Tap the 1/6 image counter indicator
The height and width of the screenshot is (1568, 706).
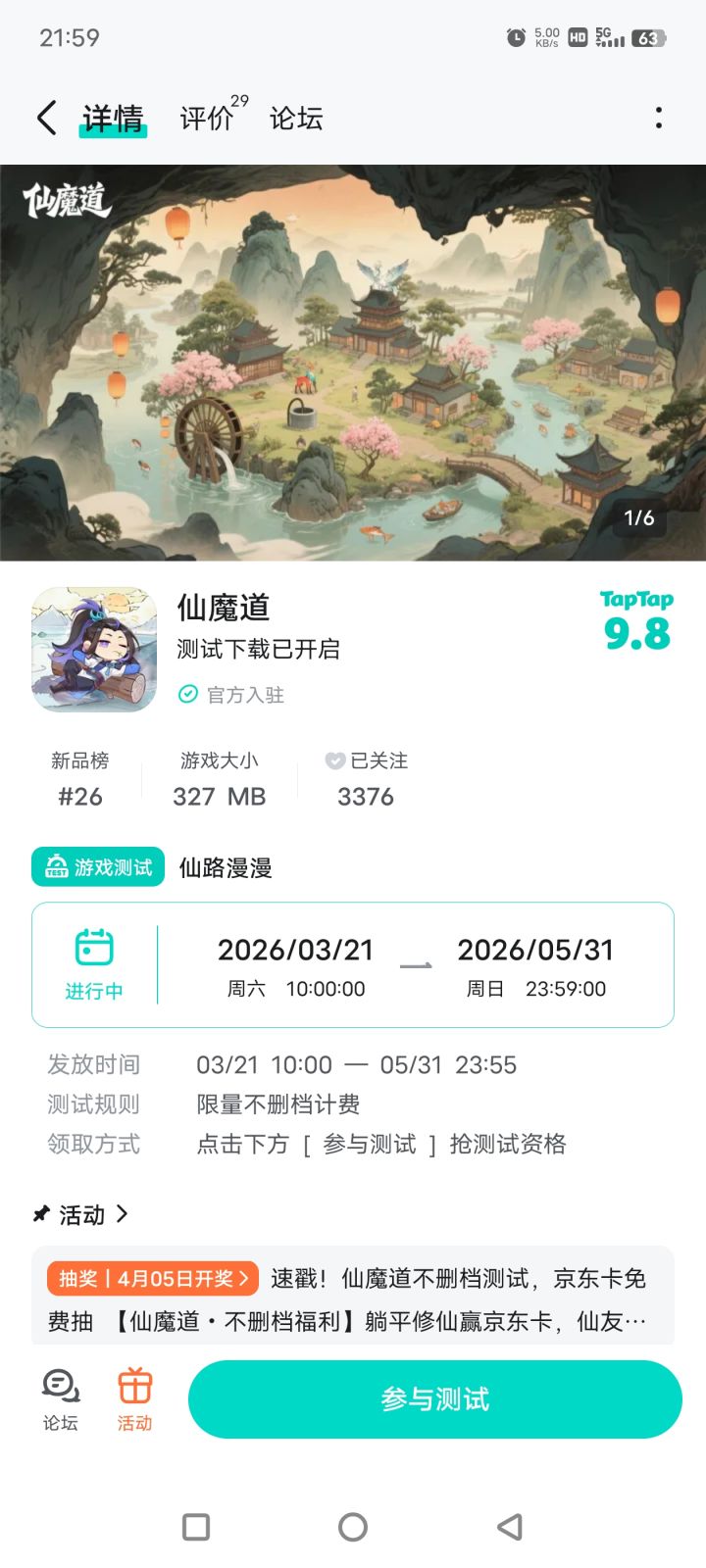639,518
